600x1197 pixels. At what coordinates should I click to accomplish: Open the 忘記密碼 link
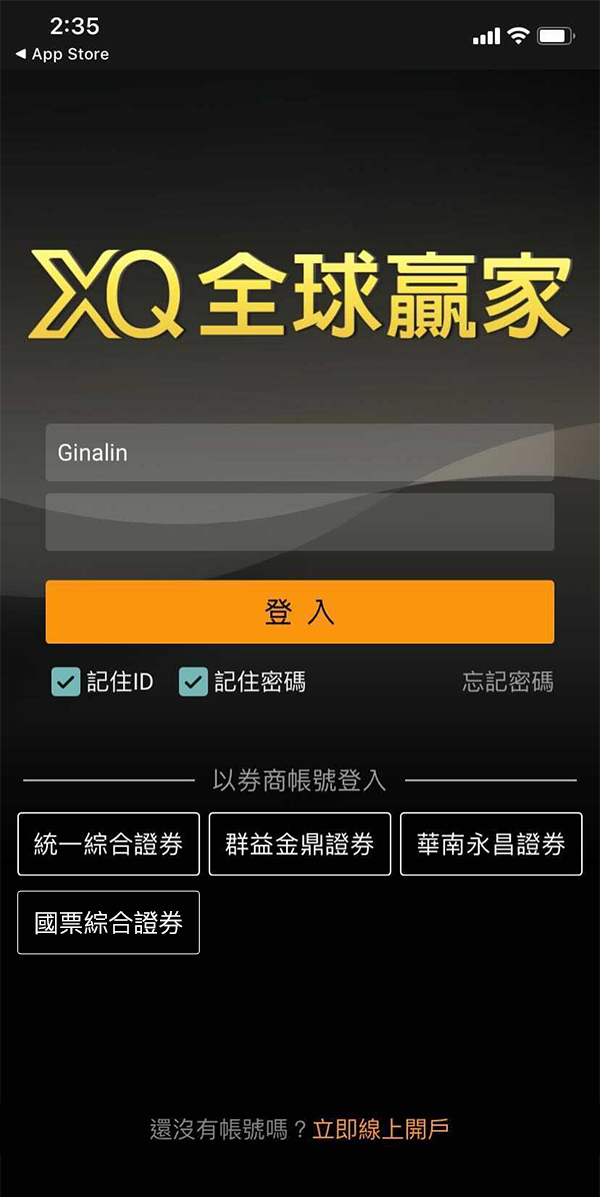pos(507,682)
